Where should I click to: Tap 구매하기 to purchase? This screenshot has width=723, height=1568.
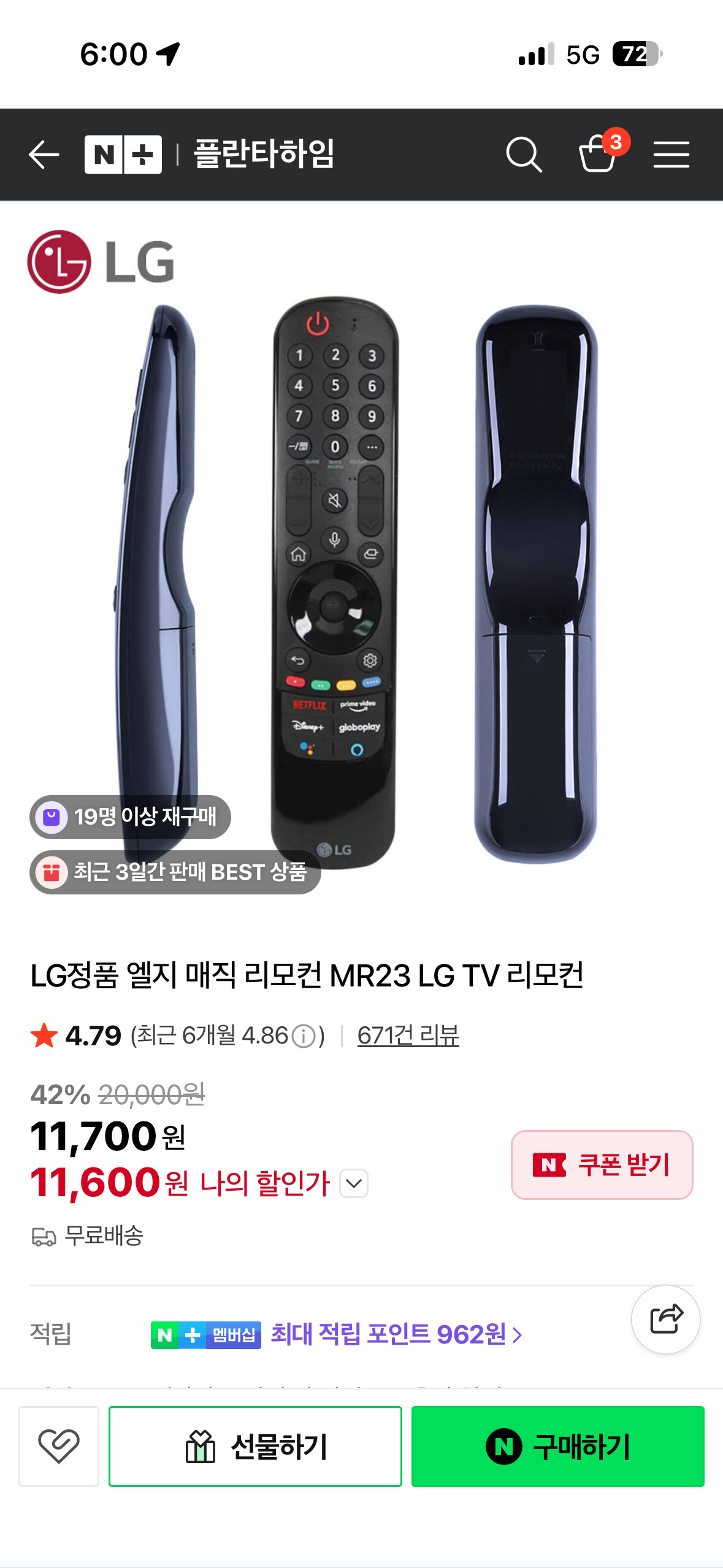click(x=557, y=1446)
